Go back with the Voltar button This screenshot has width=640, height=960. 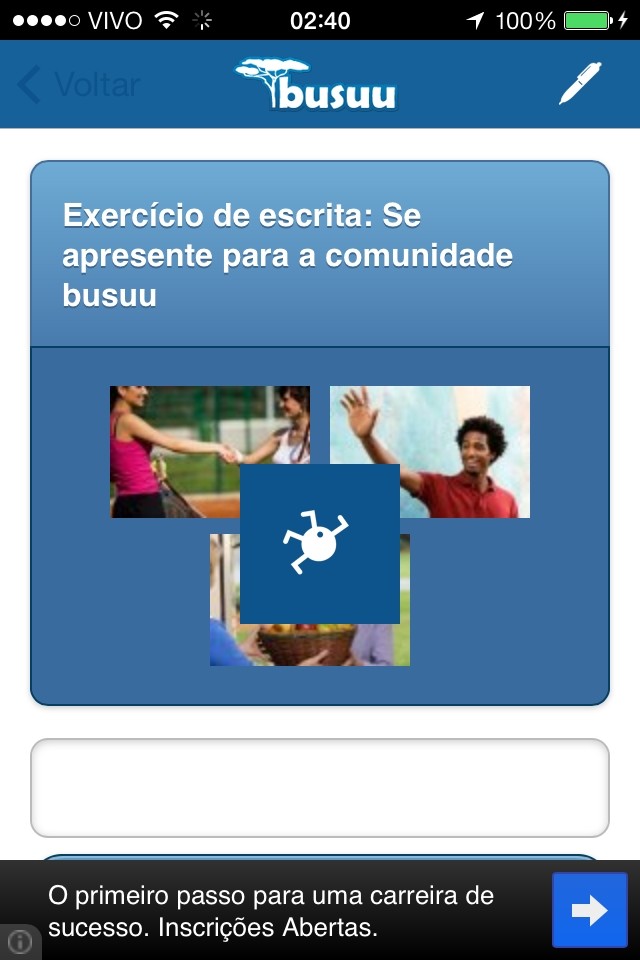pos(80,85)
